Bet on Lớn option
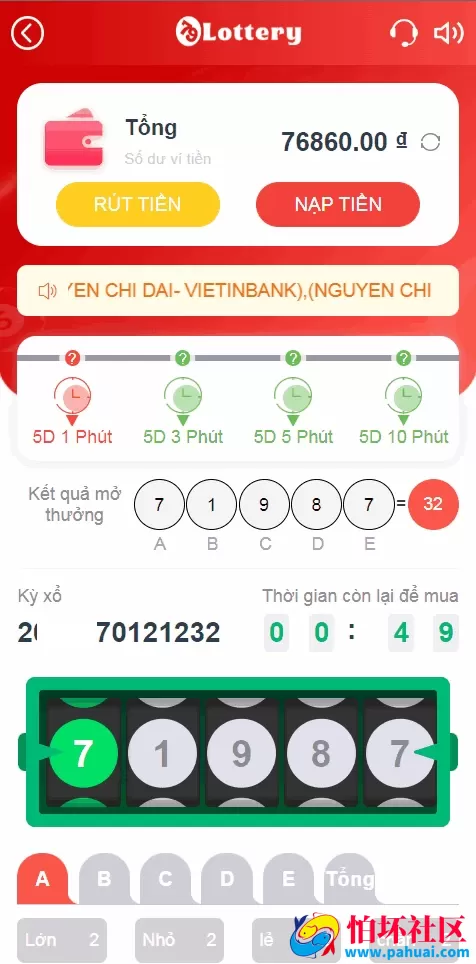Image resolution: width=476 pixels, height=964 pixels. 62,940
